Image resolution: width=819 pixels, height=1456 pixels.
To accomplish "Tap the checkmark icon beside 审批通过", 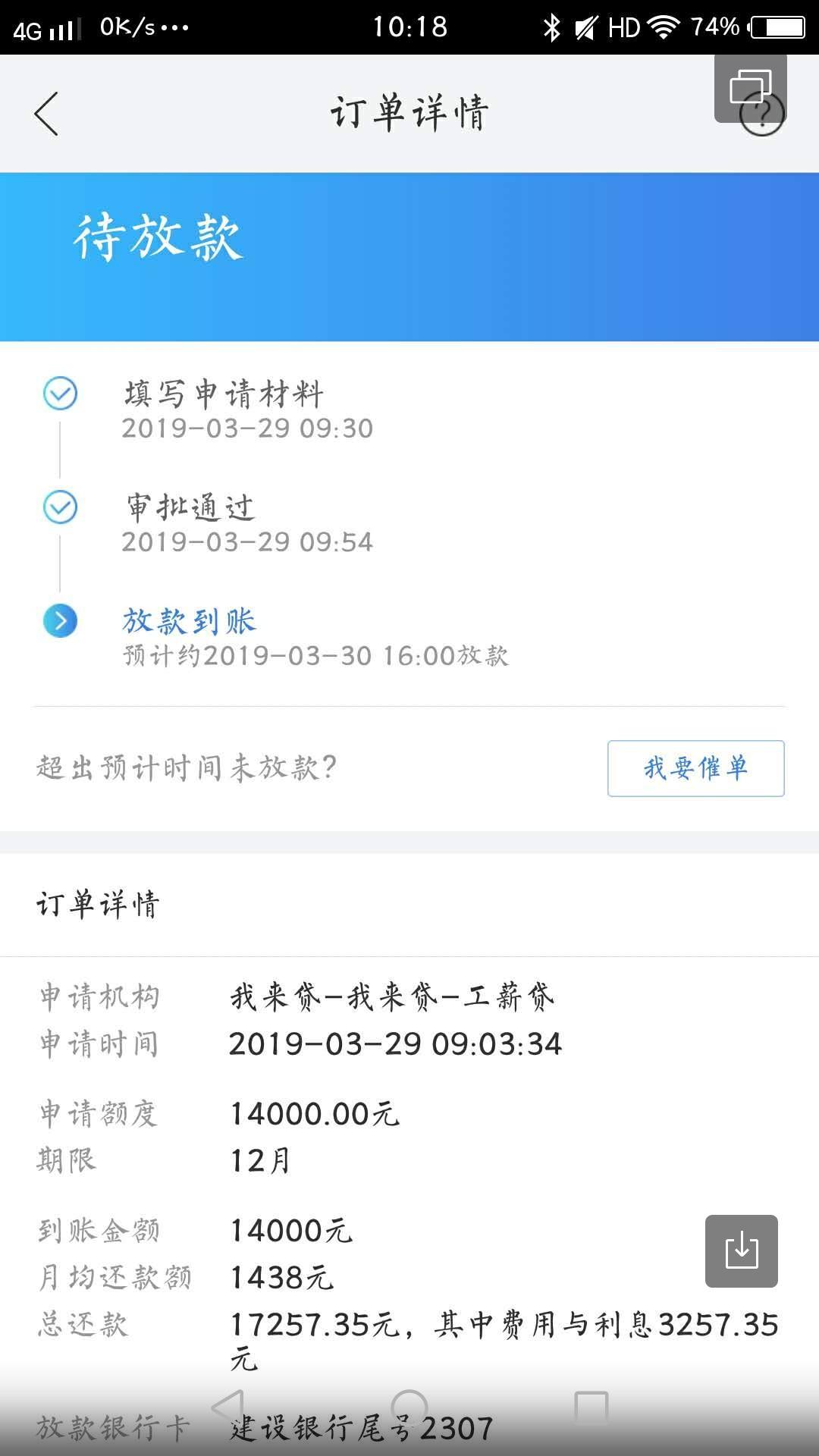I will pos(59,507).
